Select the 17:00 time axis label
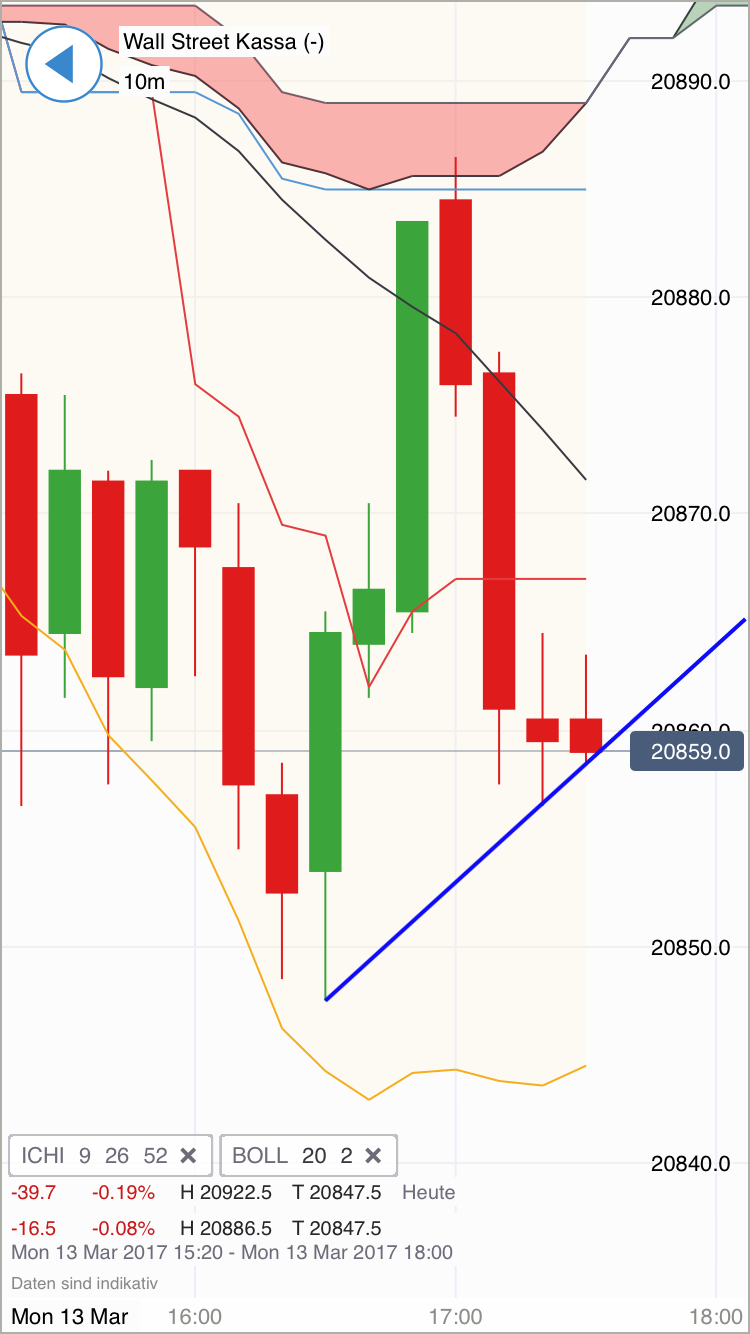Viewport: 750px width, 1334px height. (x=458, y=1316)
